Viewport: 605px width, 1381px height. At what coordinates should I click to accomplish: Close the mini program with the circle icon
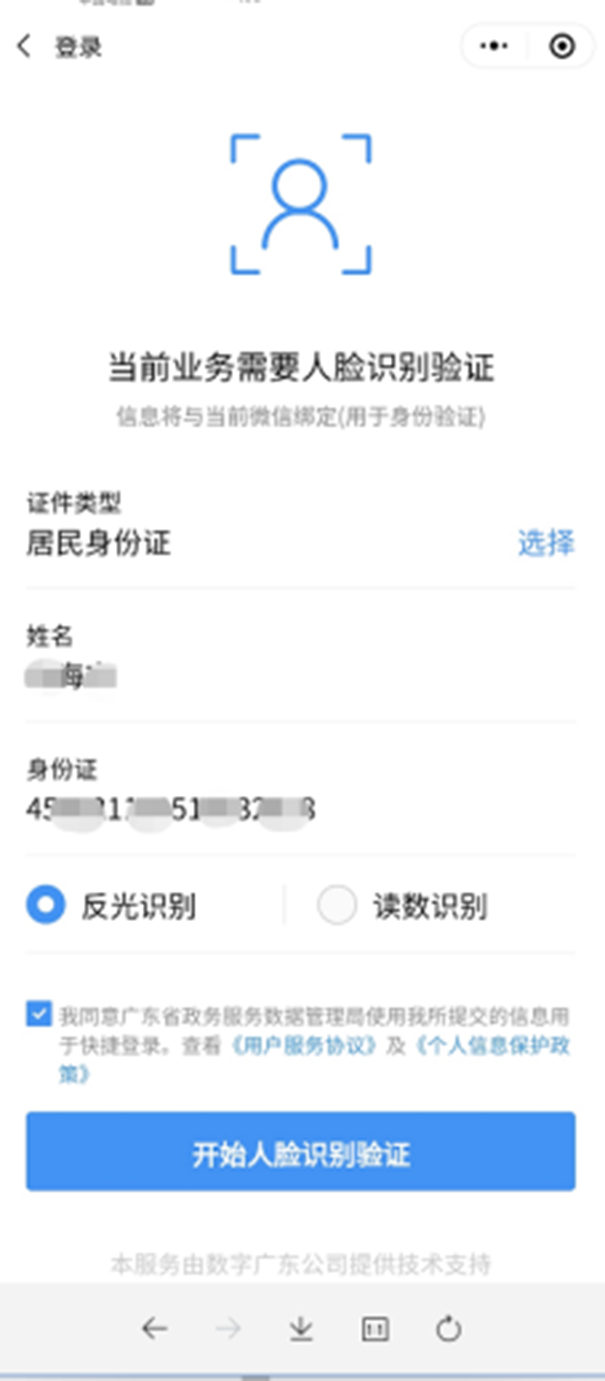click(562, 46)
